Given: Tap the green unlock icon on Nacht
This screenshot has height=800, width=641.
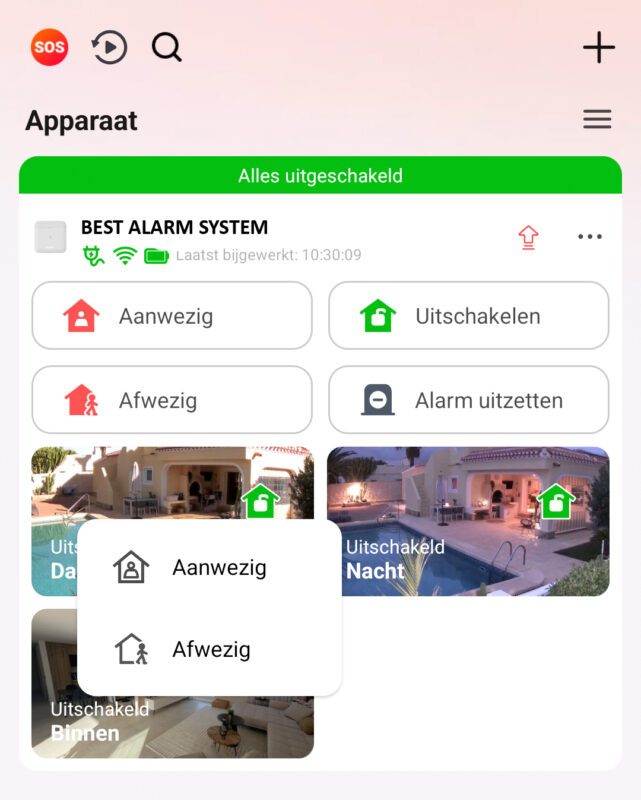Looking at the screenshot, I should (556, 500).
